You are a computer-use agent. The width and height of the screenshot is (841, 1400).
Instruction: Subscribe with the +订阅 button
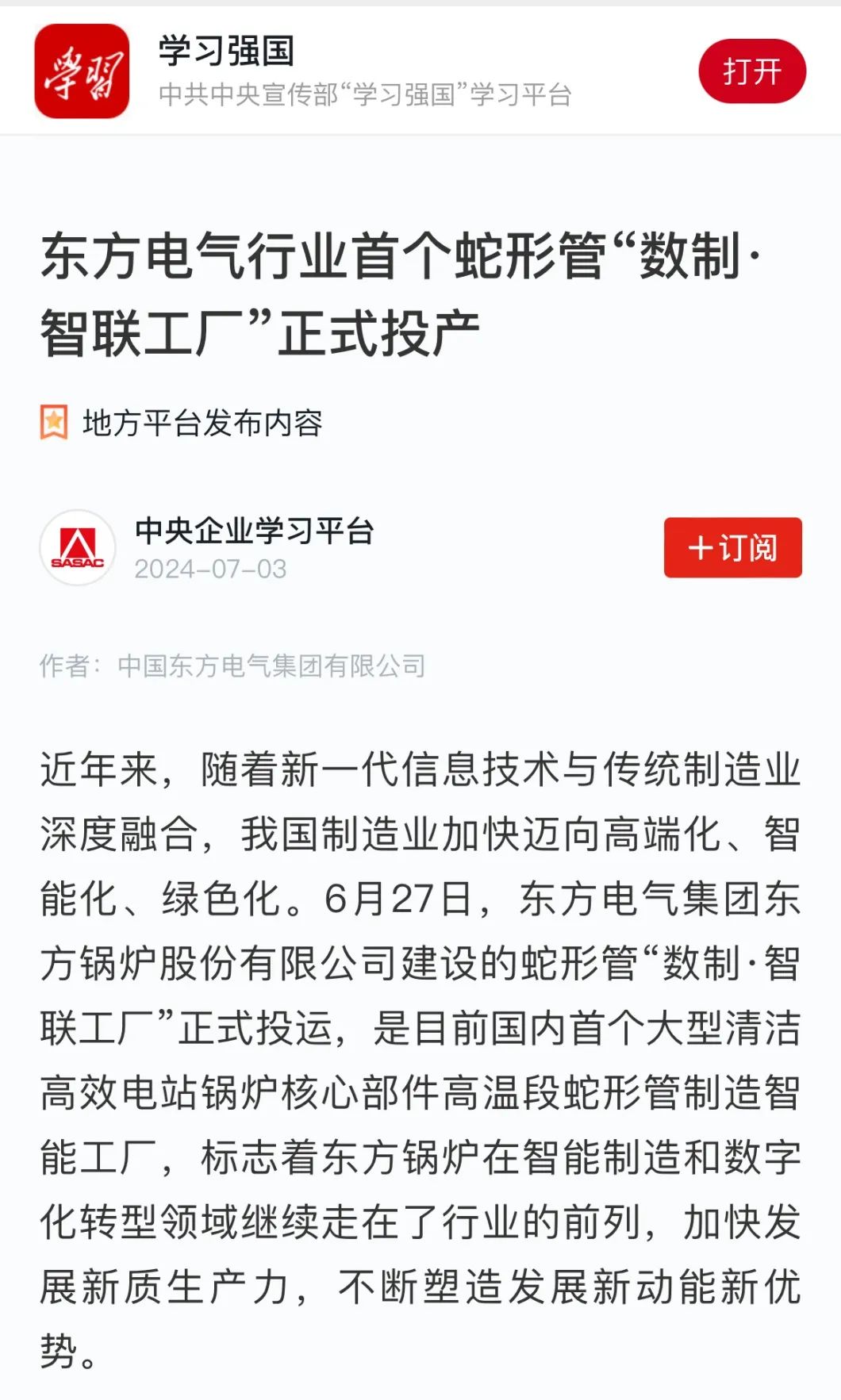tap(732, 547)
